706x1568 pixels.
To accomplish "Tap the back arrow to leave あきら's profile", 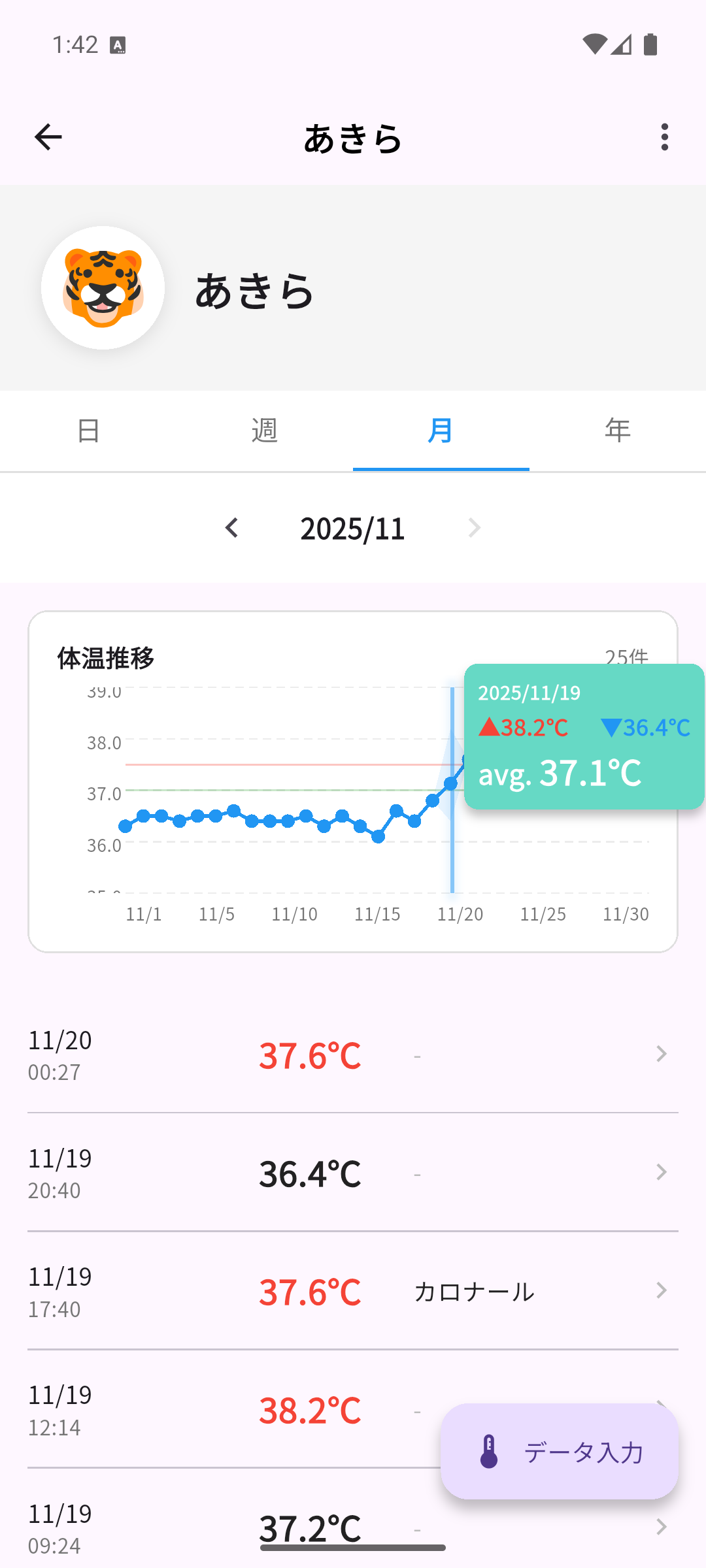I will click(x=48, y=137).
